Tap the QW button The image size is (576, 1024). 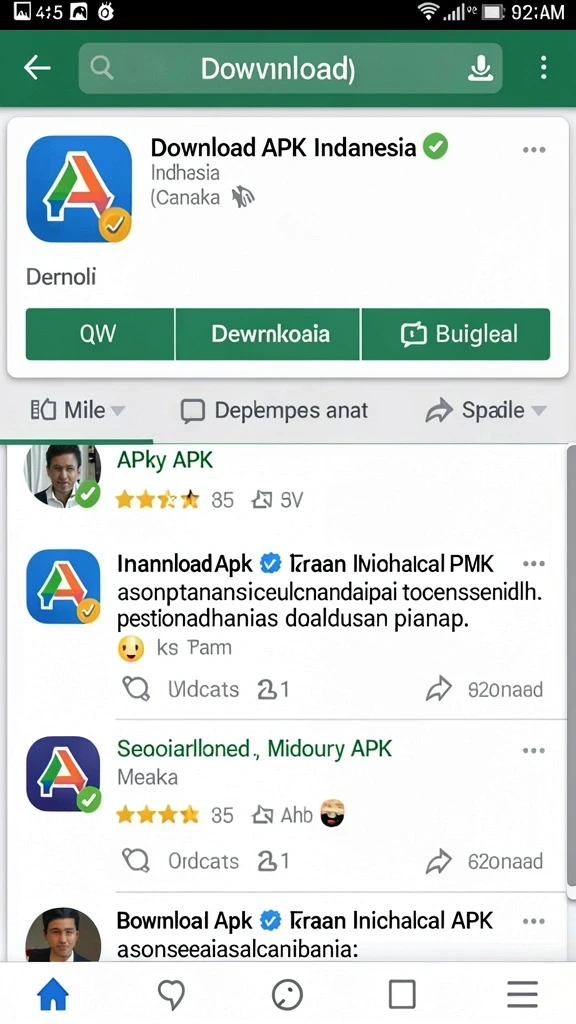[x=99, y=334]
